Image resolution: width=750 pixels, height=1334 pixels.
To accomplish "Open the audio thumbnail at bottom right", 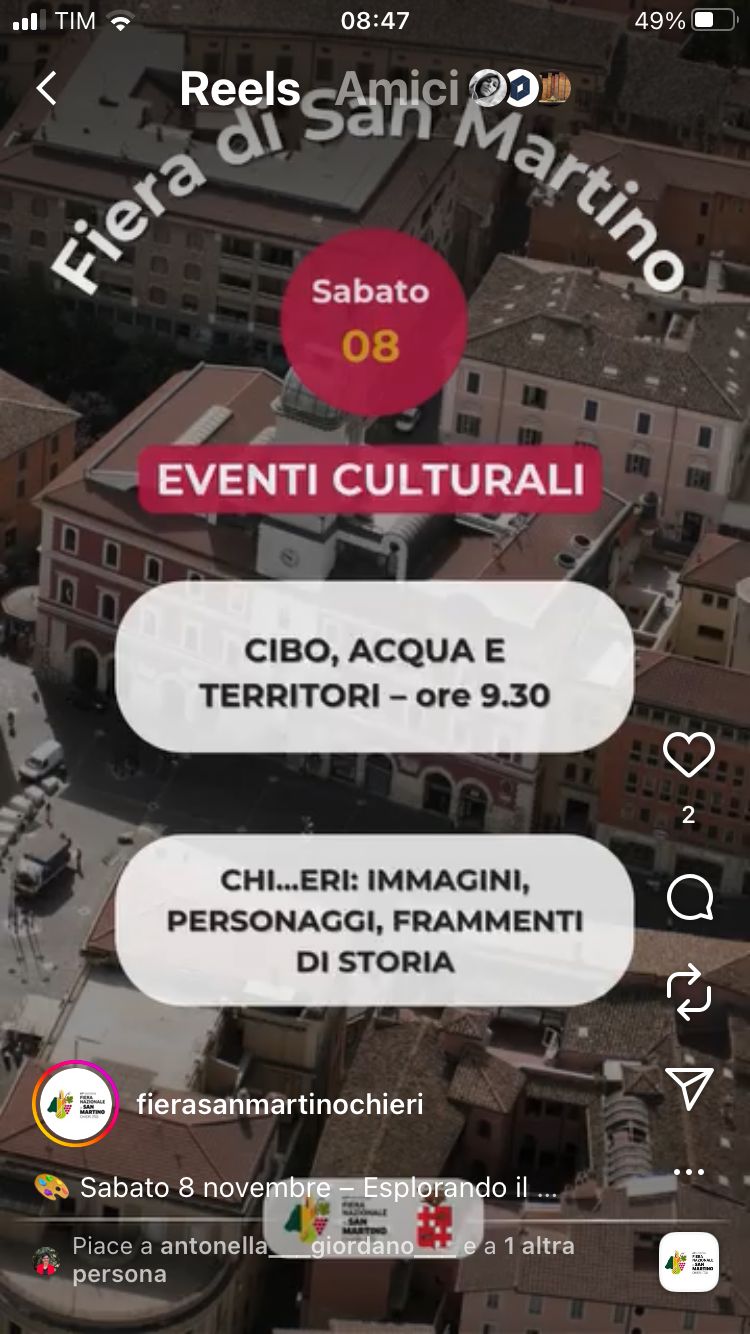I will [689, 1262].
